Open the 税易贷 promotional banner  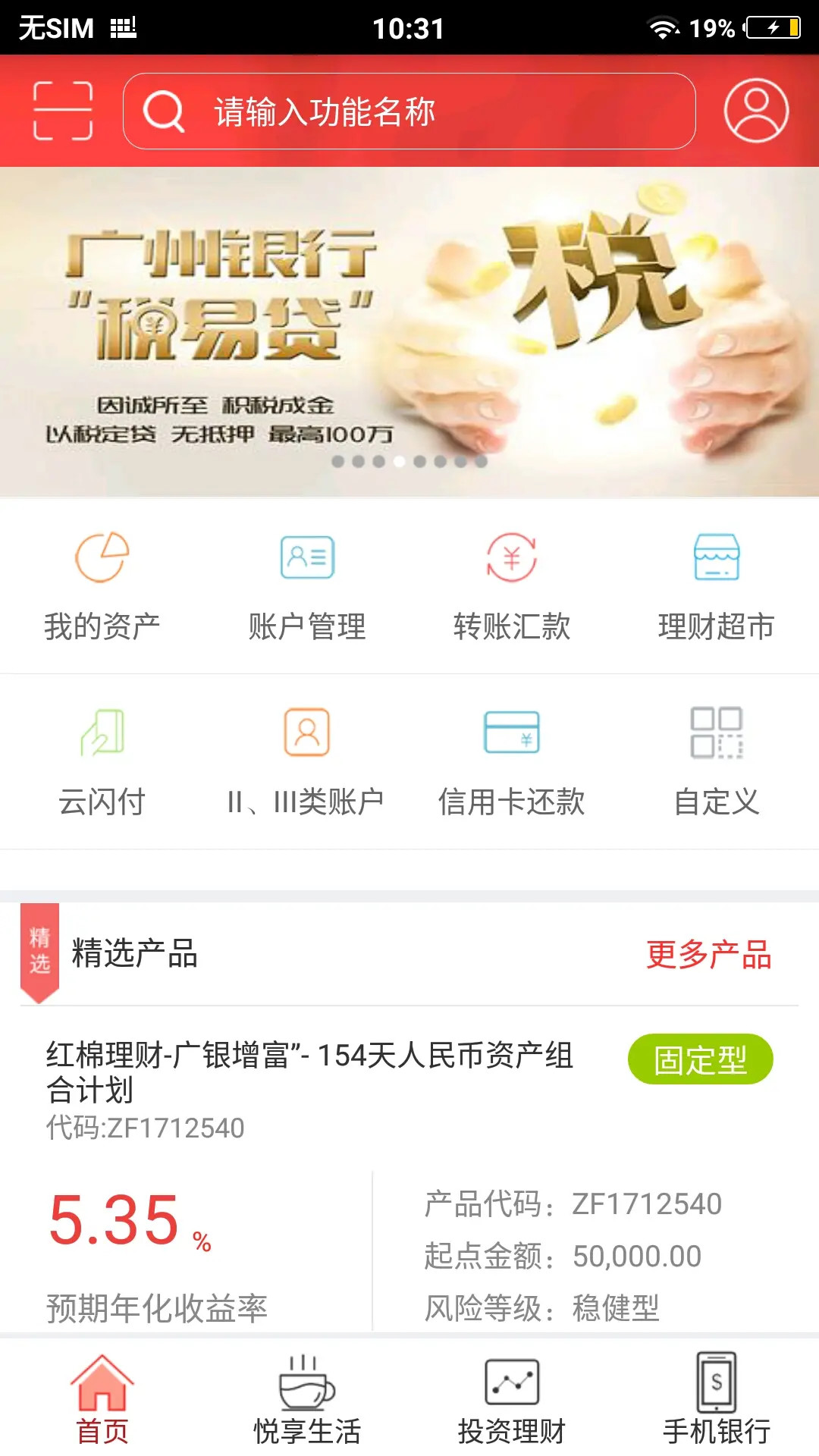click(x=409, y=331)
